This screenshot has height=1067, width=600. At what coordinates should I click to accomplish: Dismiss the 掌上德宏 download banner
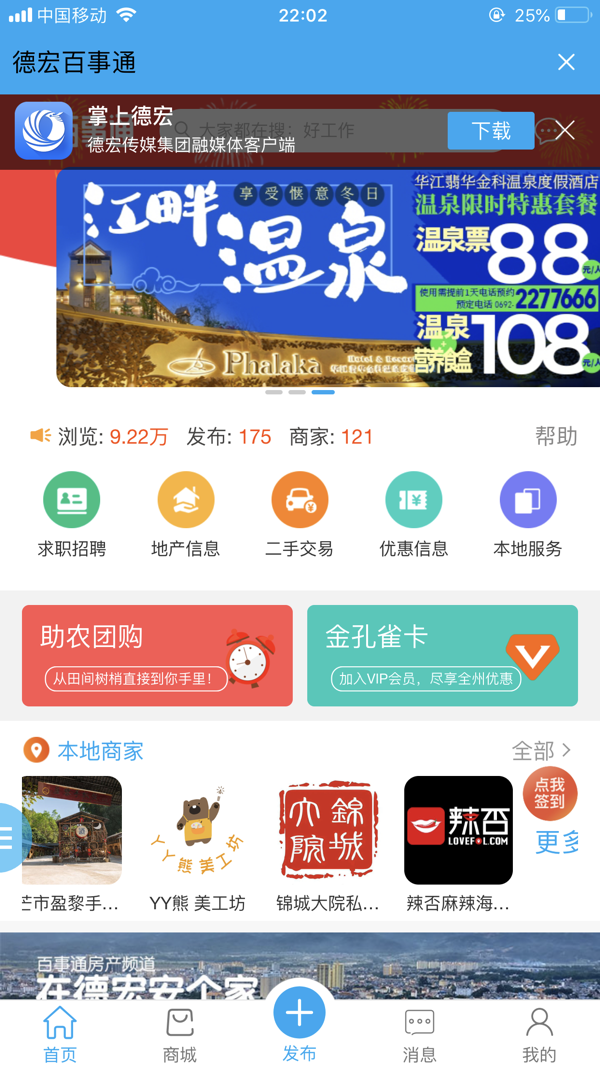566,131
